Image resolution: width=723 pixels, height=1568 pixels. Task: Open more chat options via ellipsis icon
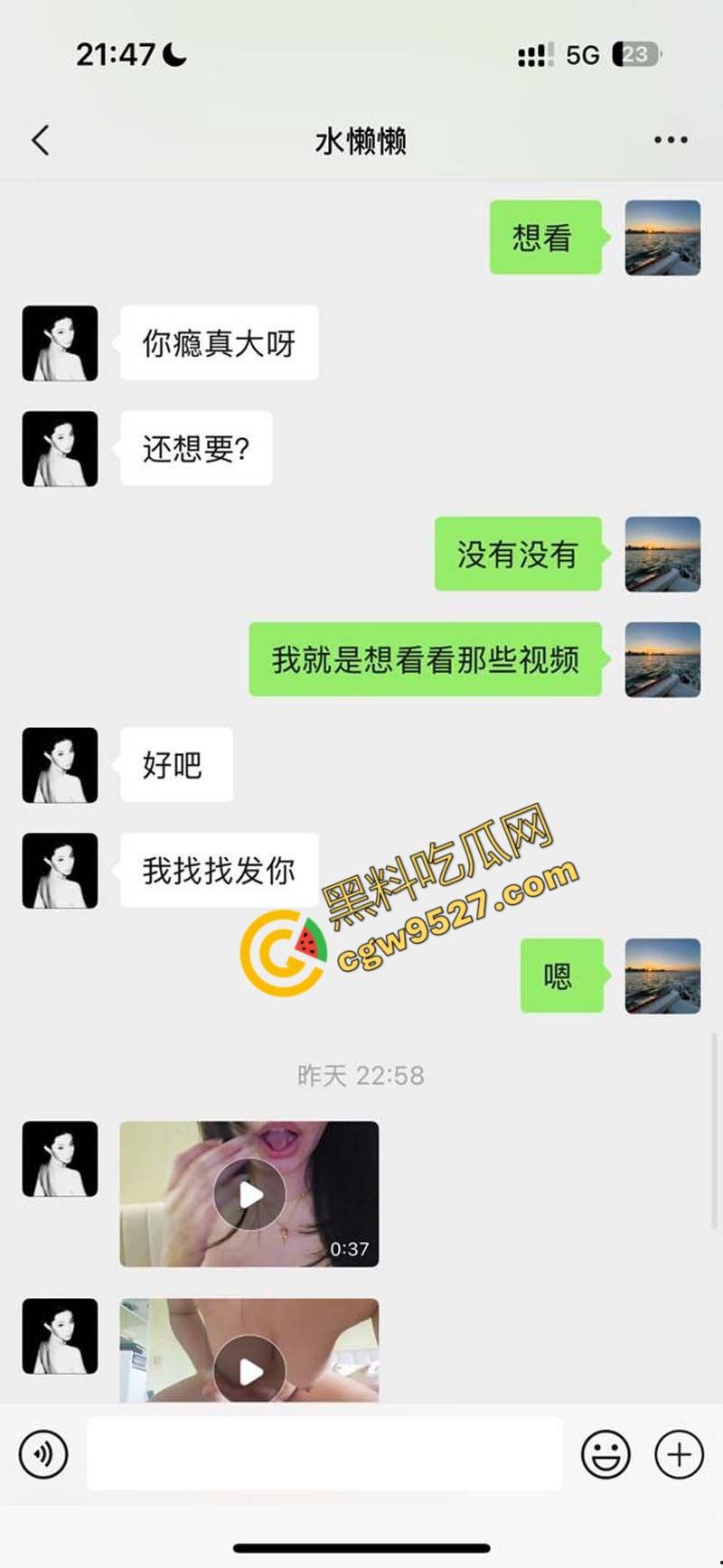click(x=671, y=140)
